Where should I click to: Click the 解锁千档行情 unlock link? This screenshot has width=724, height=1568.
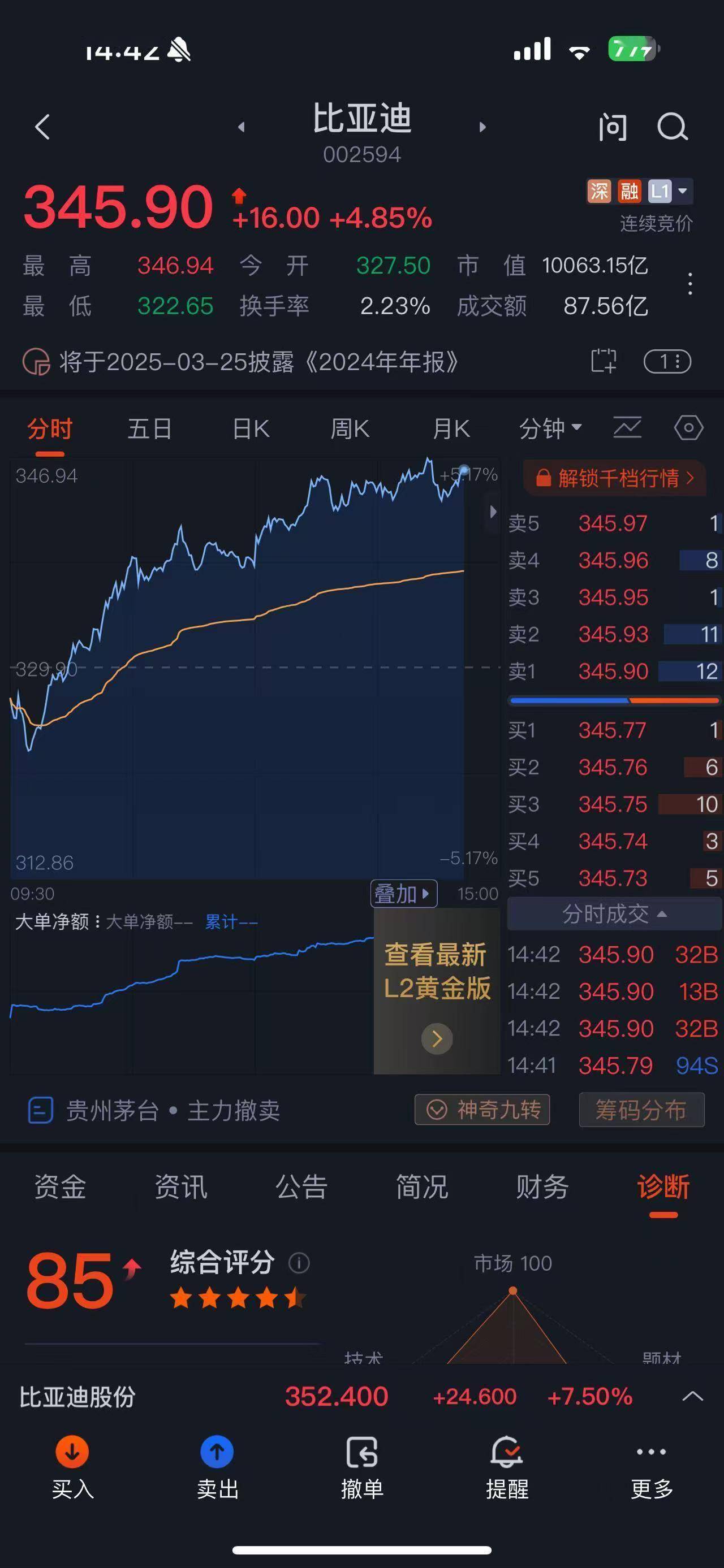pyautogui.click(x=615, y=479)
